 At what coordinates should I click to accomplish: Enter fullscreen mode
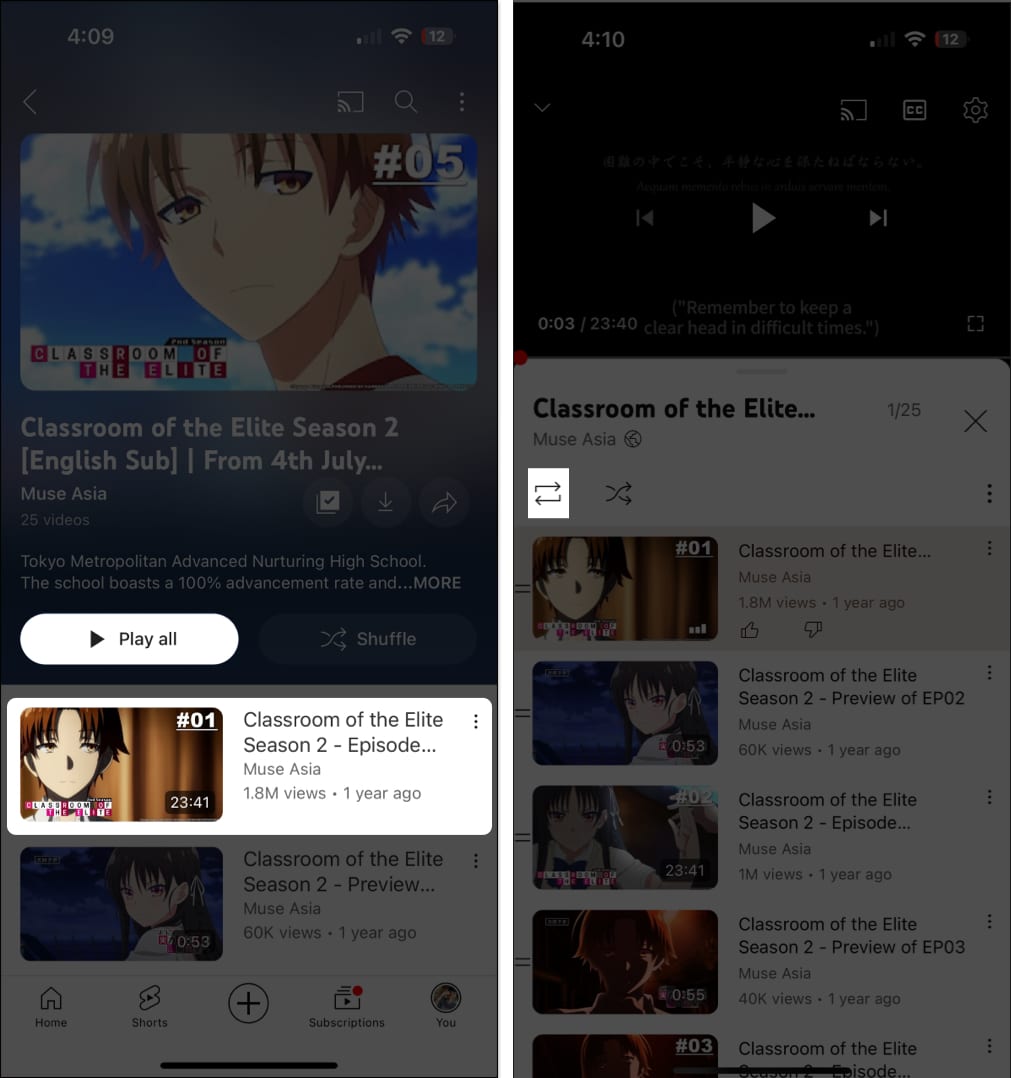click(x=976, y=323)
